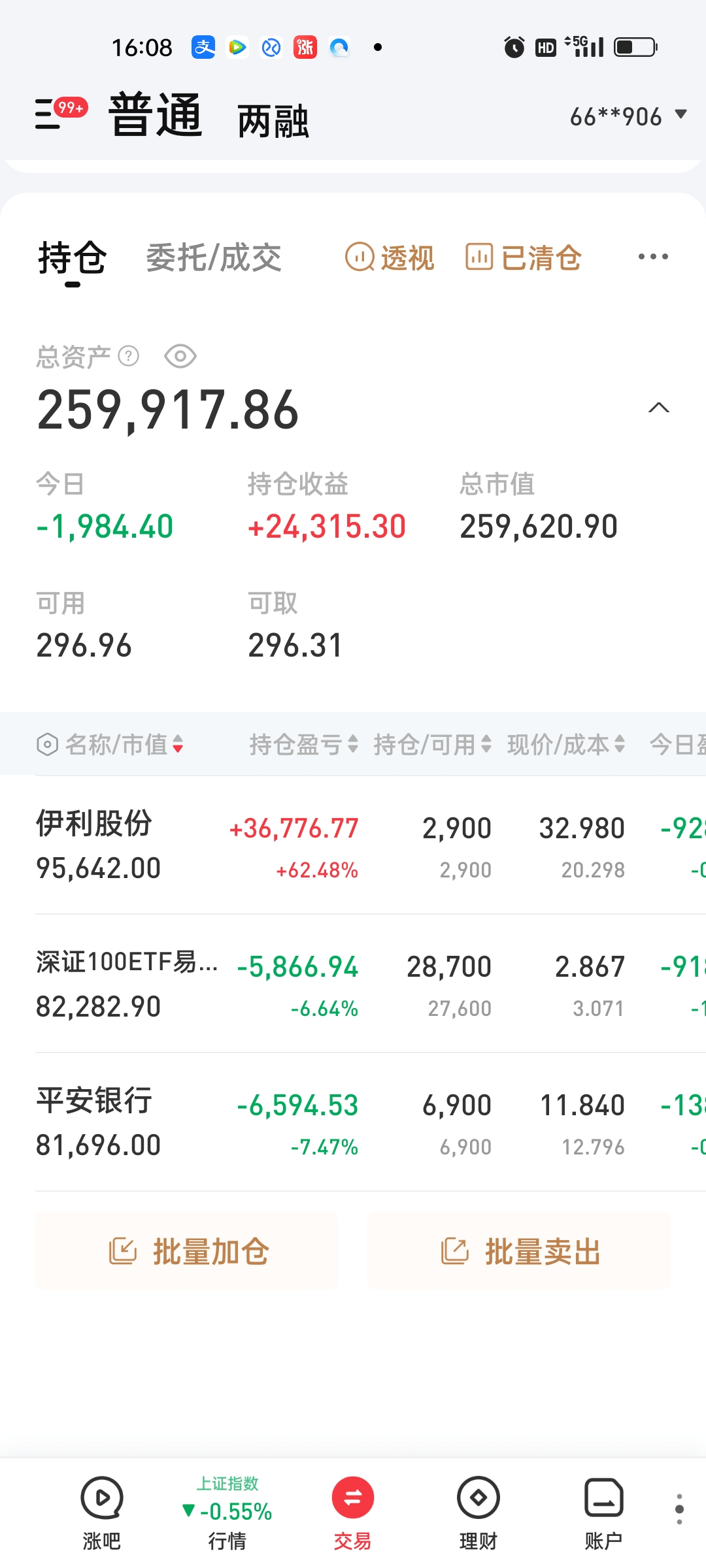
Task: Switch to the 委托/成交 tab
Action: tap(213, 257)
